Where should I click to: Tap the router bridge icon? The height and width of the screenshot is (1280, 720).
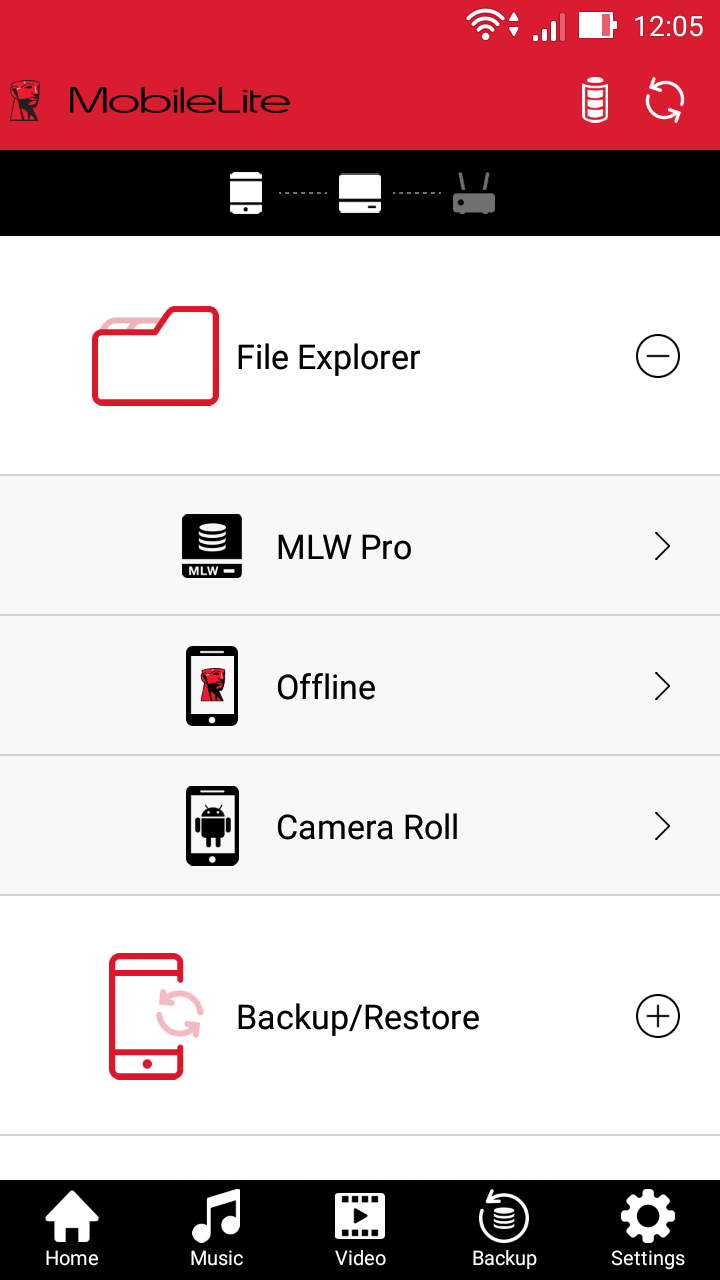coord(474,193)
